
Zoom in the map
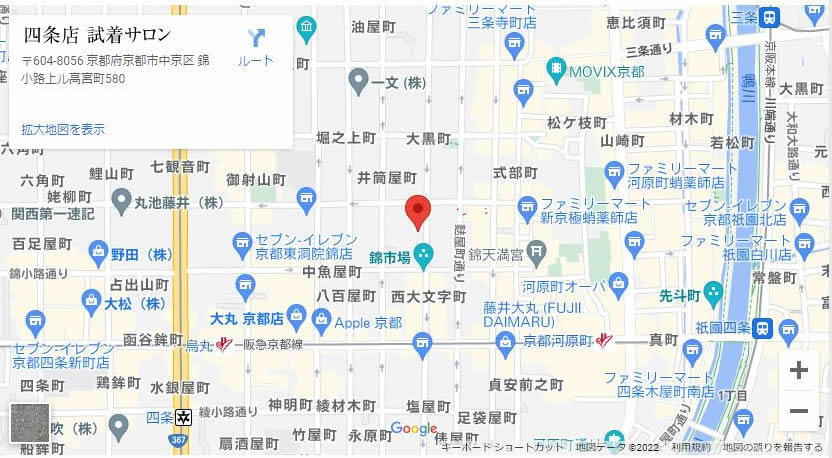coord(798,370)
